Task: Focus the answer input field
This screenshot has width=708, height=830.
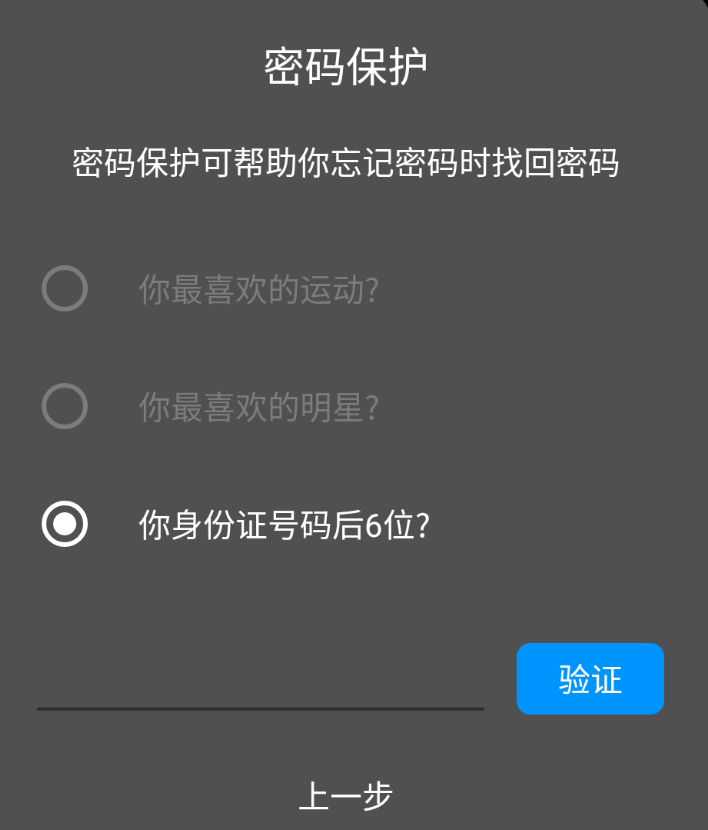Action: [260, 685]
